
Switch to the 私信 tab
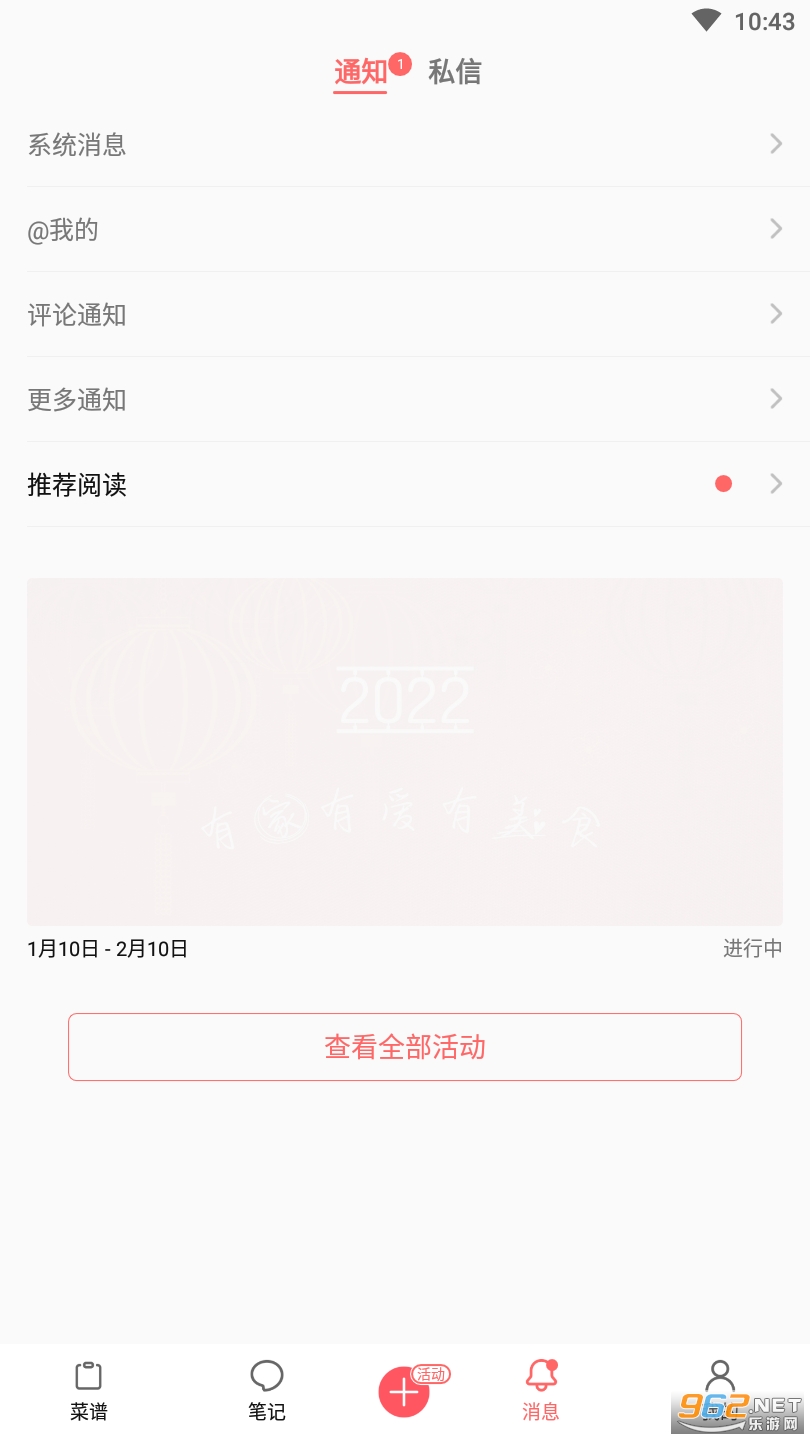(x=454, y=72)
